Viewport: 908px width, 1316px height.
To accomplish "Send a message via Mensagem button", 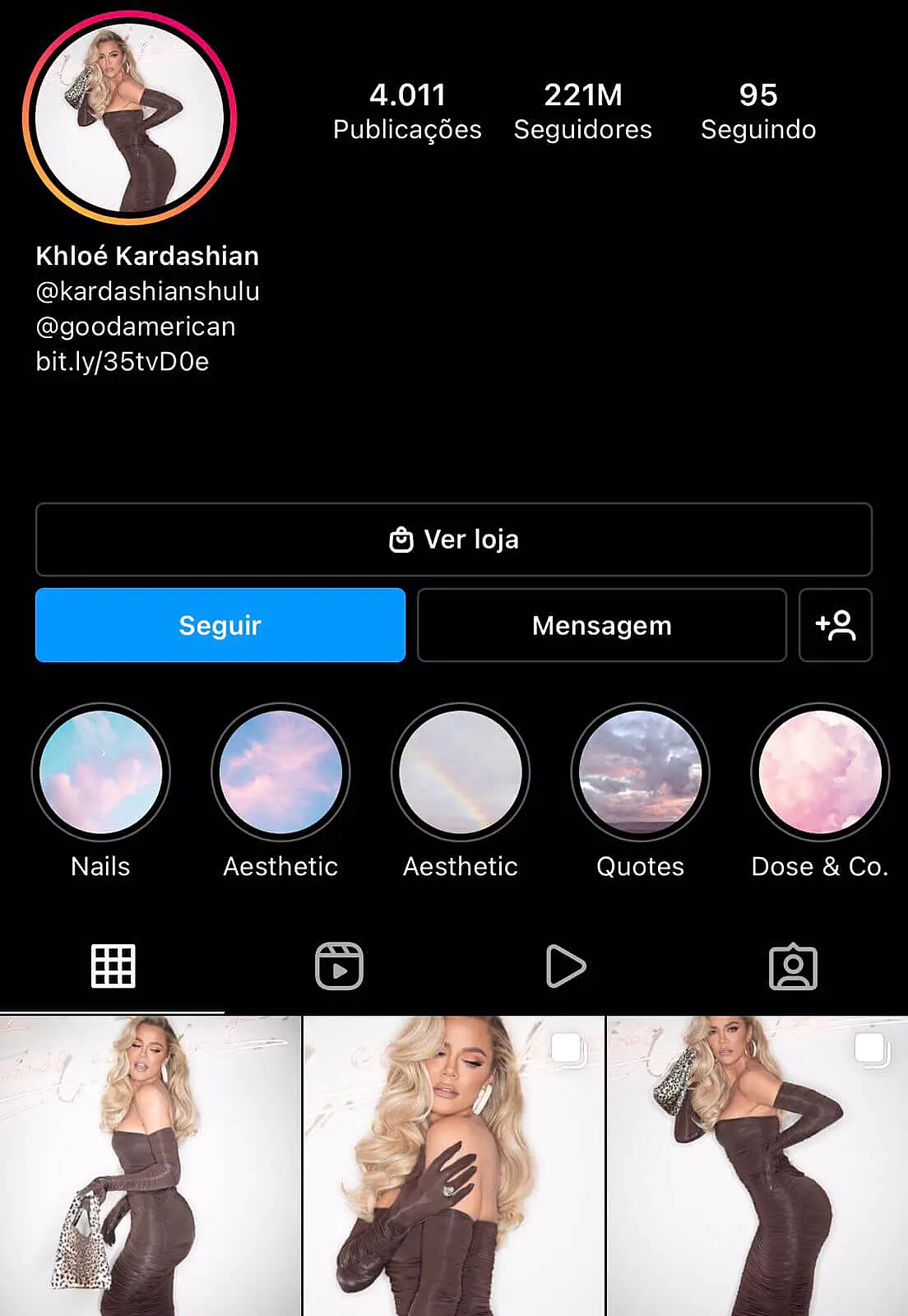I will pyautogui.click(x=601, y=625).
